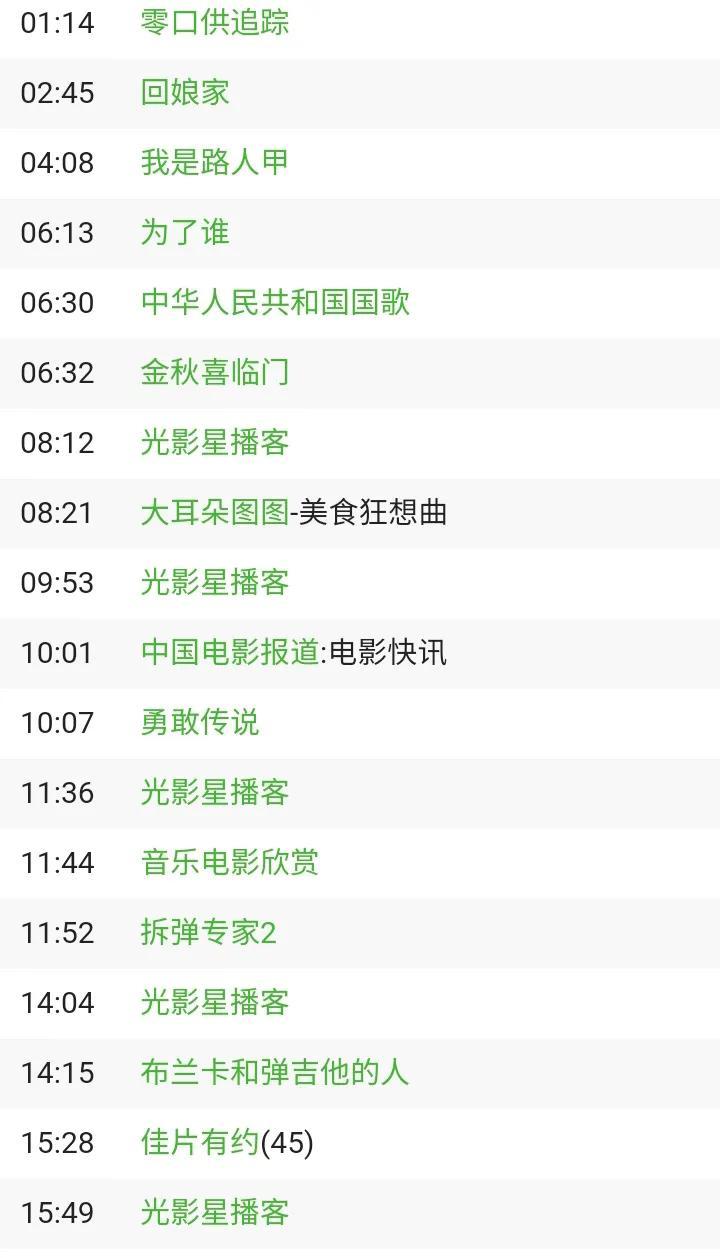The width and height of the screenshot is (720, 1258).
Task: Open the 中国电影报道 link
Action: pyautogui.click(x=230, y=652)
